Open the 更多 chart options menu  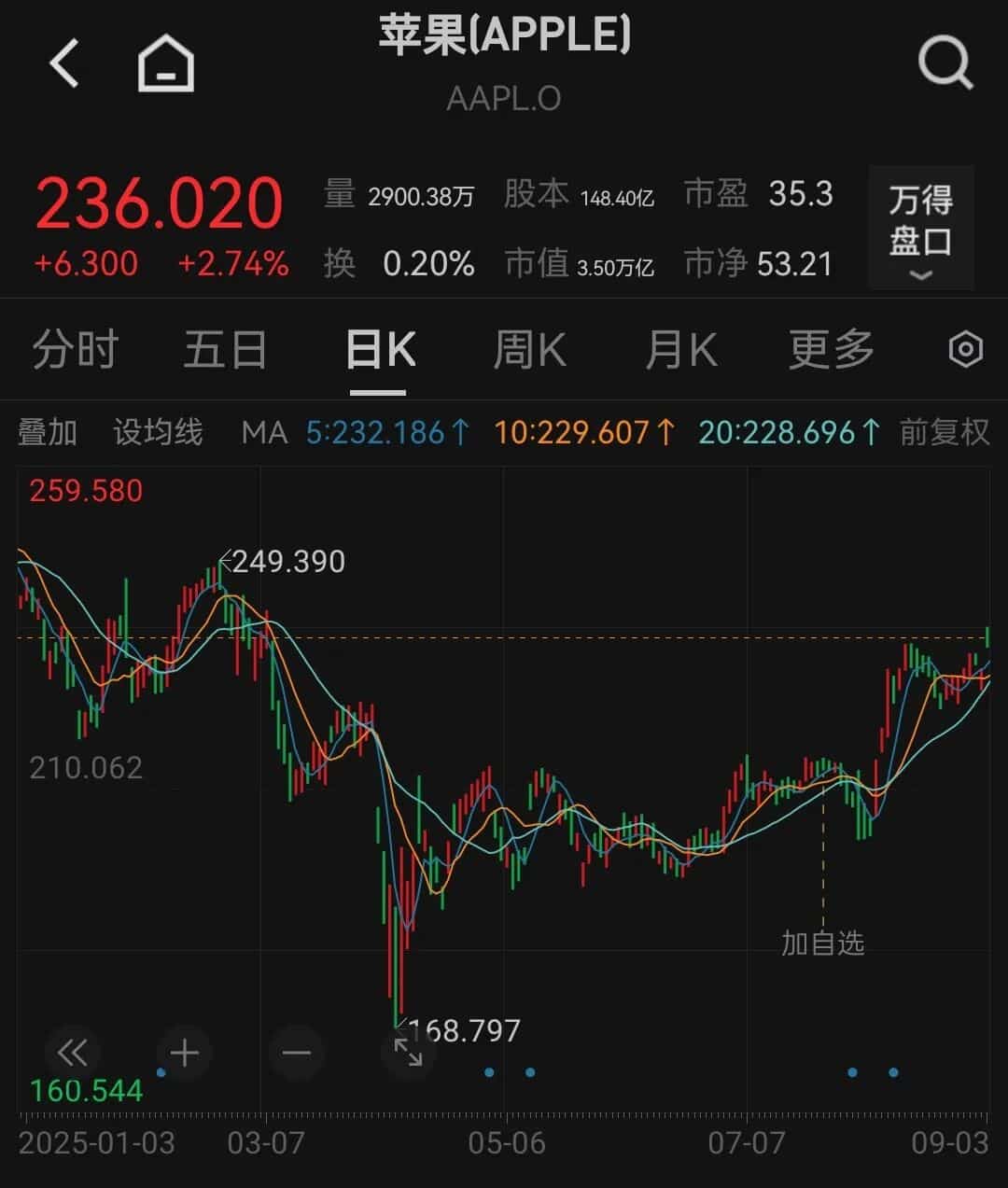pos(829,349)
